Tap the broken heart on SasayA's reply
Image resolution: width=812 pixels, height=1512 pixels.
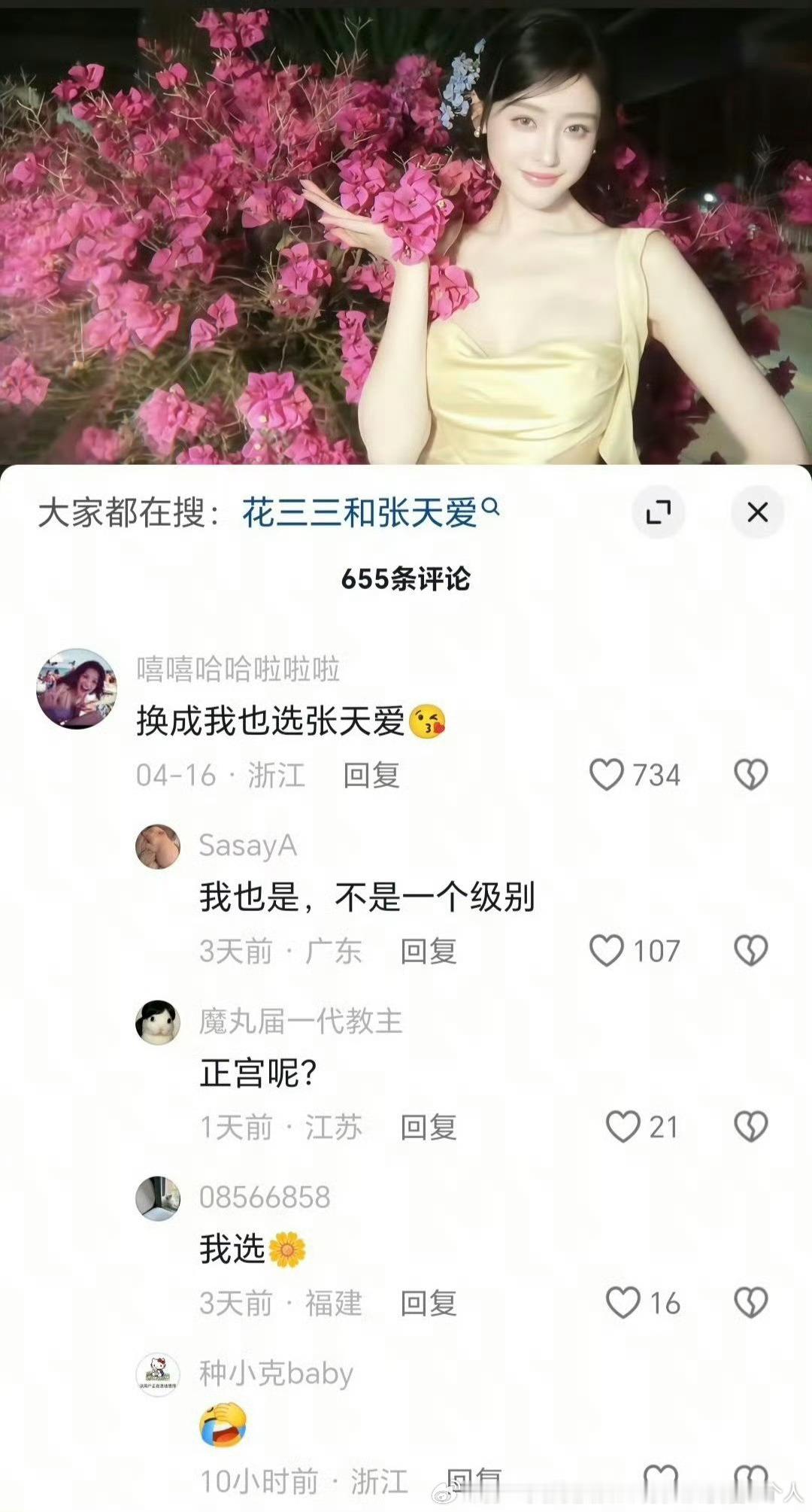point(750,952)
